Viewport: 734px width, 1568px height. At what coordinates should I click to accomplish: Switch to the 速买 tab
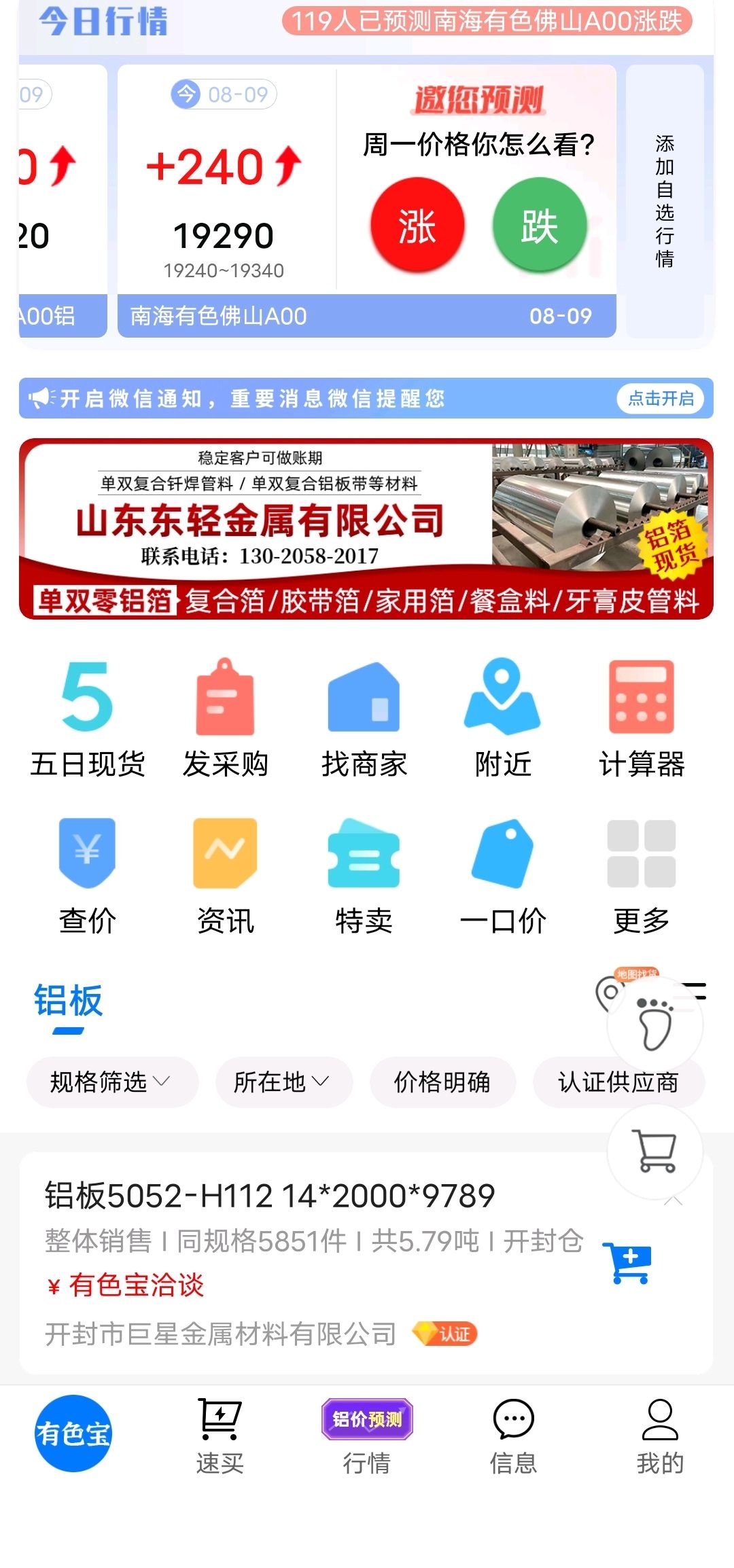[220, 1436]
